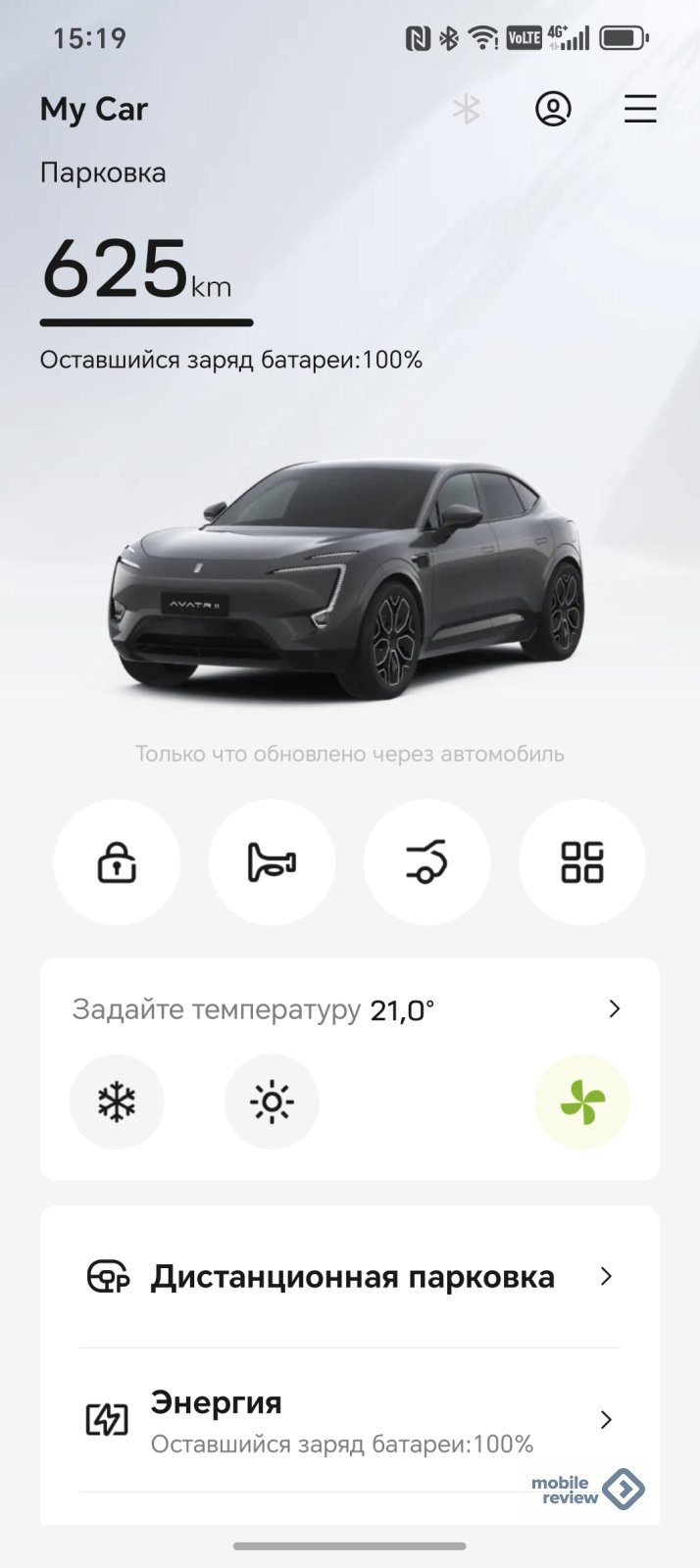
Task: Open the trunk control button
Action: tap(426, 862)
